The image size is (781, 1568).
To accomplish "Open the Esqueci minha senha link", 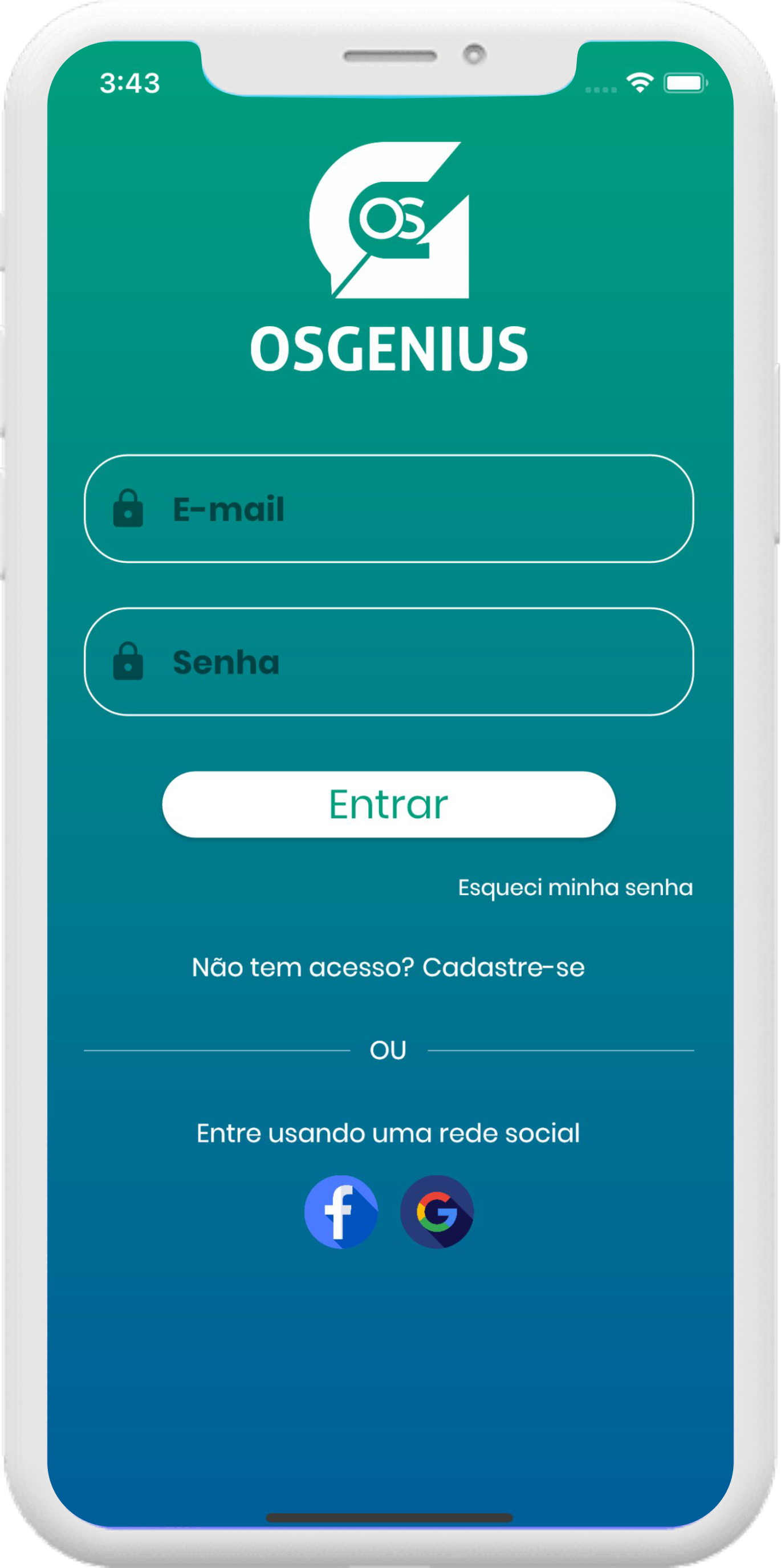I will click(x=575, y=888).
